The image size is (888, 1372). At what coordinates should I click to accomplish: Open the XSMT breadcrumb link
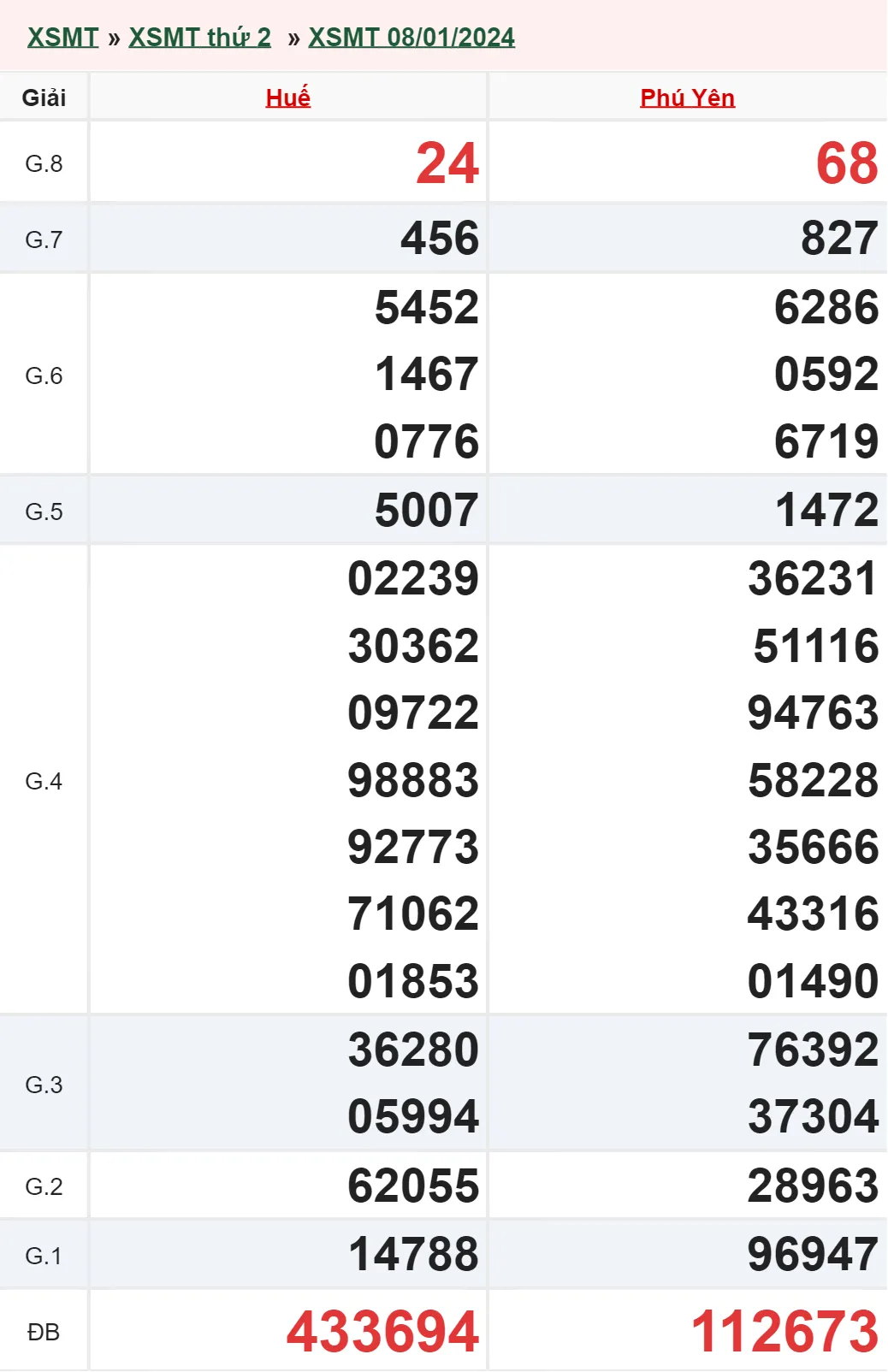63,38
